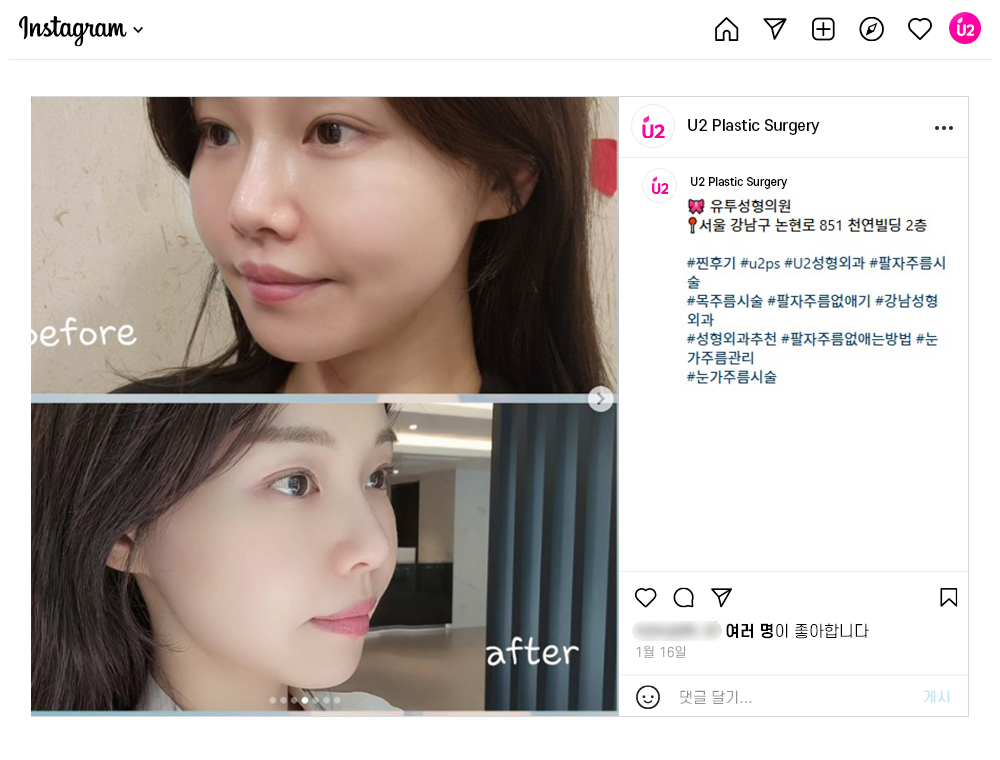Open direct messages from the top bar

(774, 29)
